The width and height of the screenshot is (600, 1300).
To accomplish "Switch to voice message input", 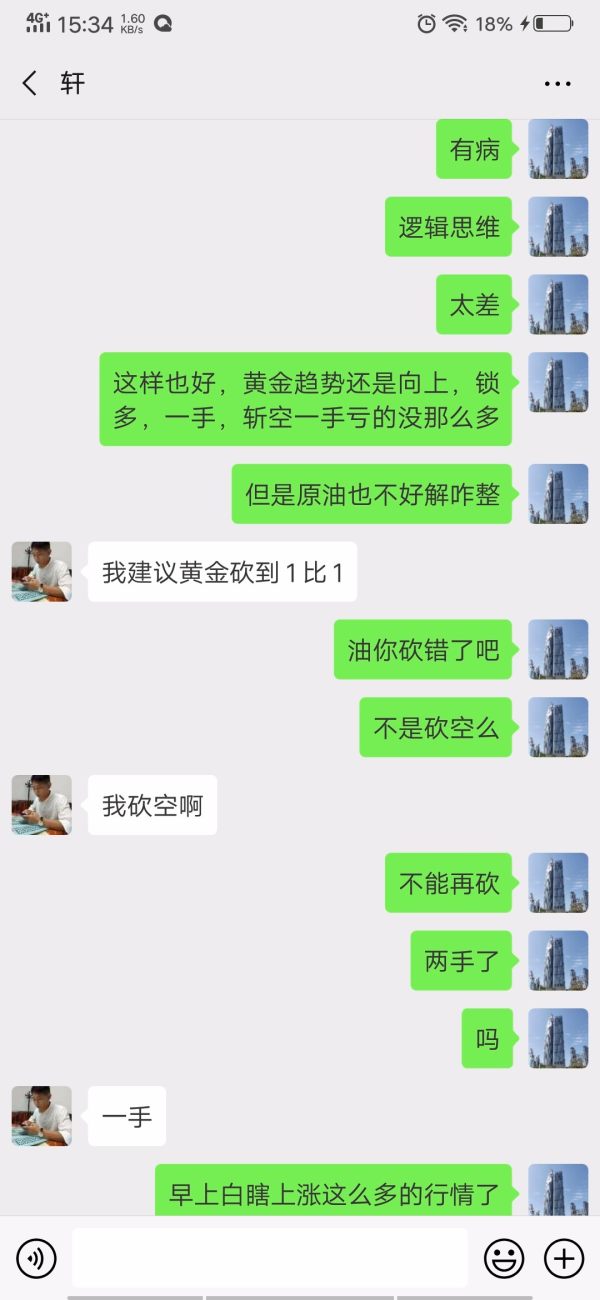I will (x=37, y=1258).
